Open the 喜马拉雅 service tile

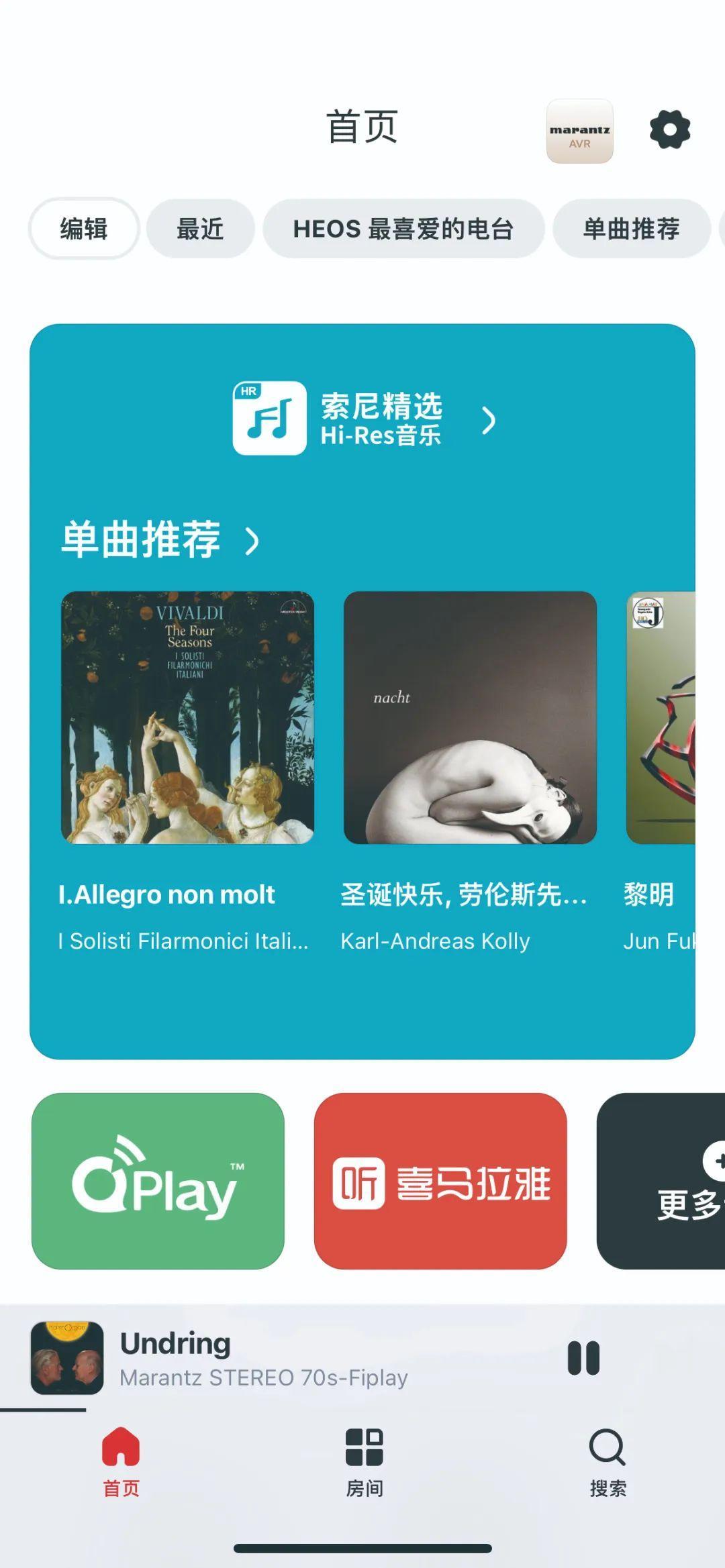(x=440, y=1181)
